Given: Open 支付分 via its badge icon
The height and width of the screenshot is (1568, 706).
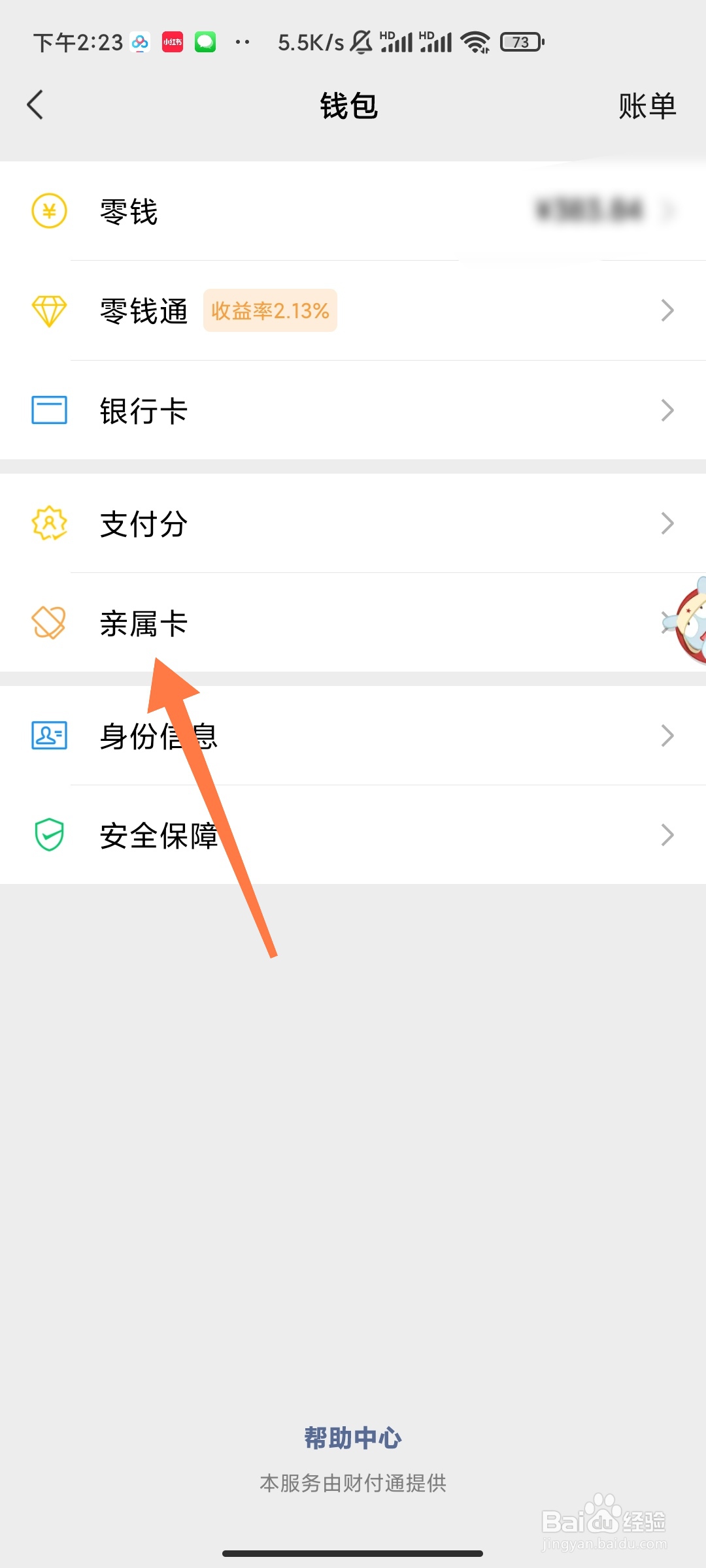Looking at the screenshot, I should pos(48,523).
